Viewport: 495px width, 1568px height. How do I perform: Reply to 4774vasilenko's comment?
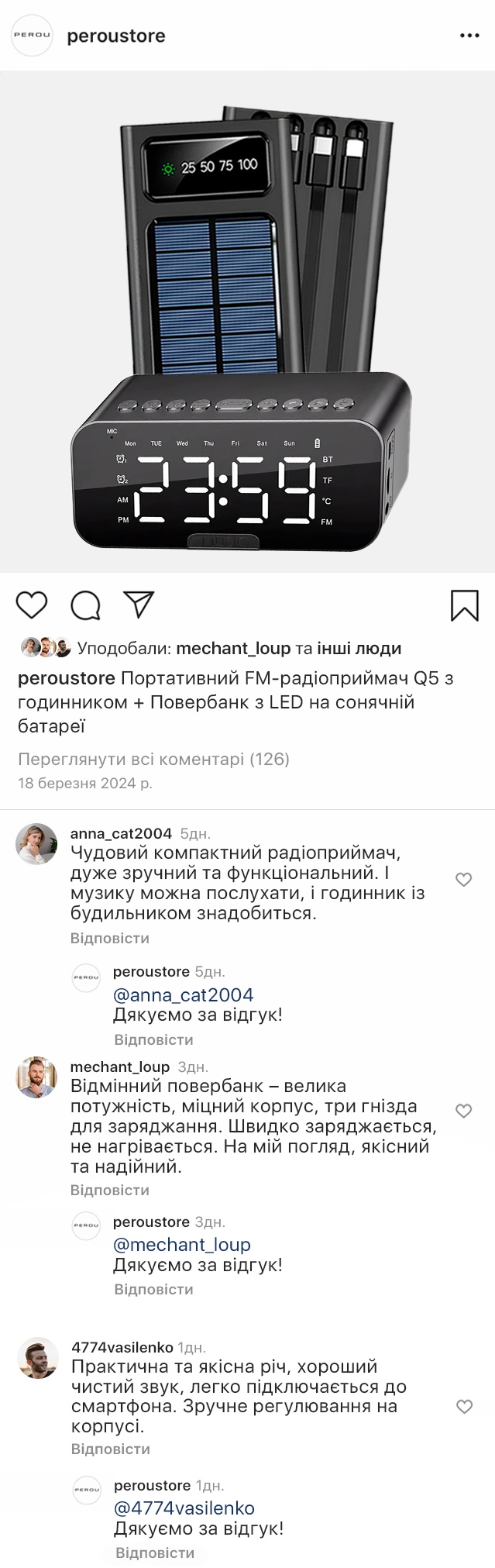[x=110, y=1449]
